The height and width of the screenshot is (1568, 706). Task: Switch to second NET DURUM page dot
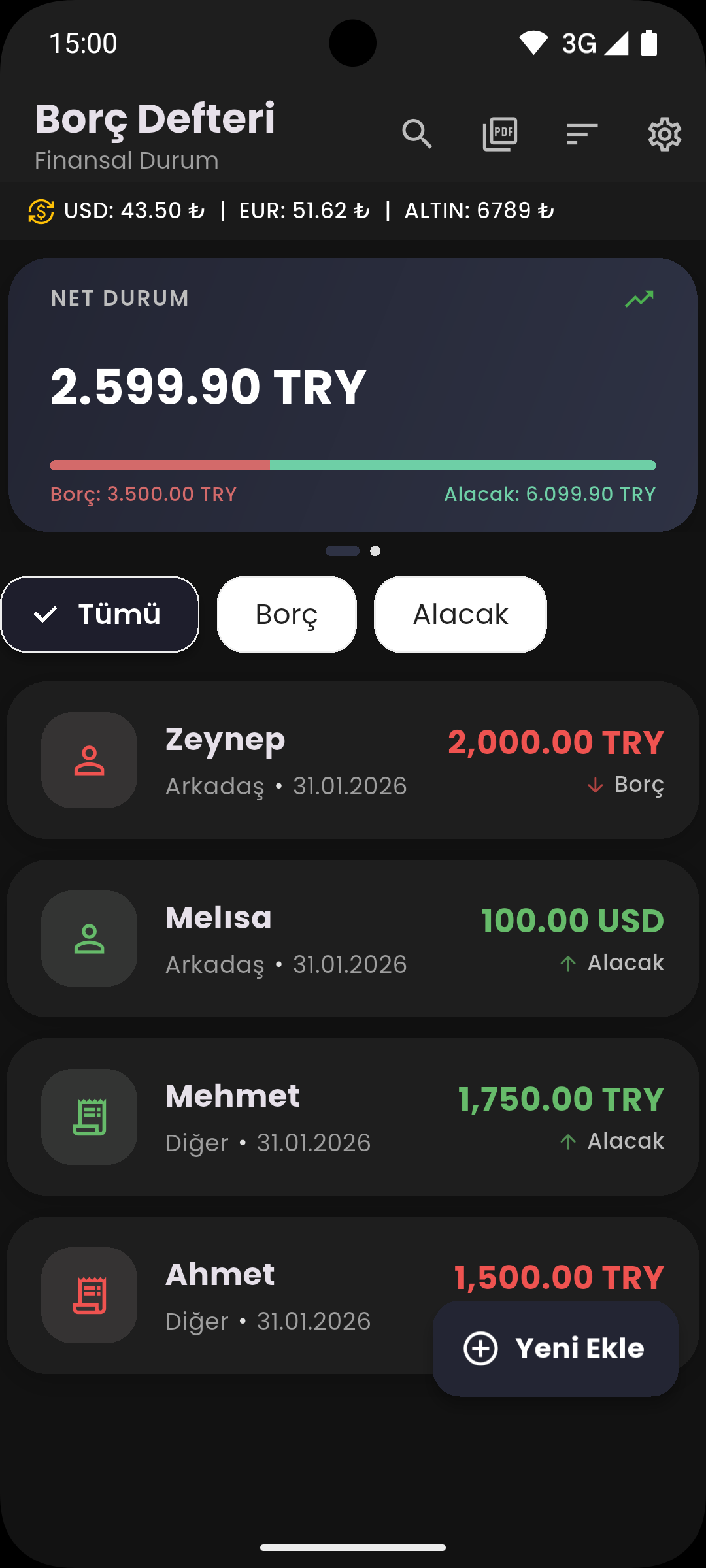pyautogui.click(x=376, y=551)
